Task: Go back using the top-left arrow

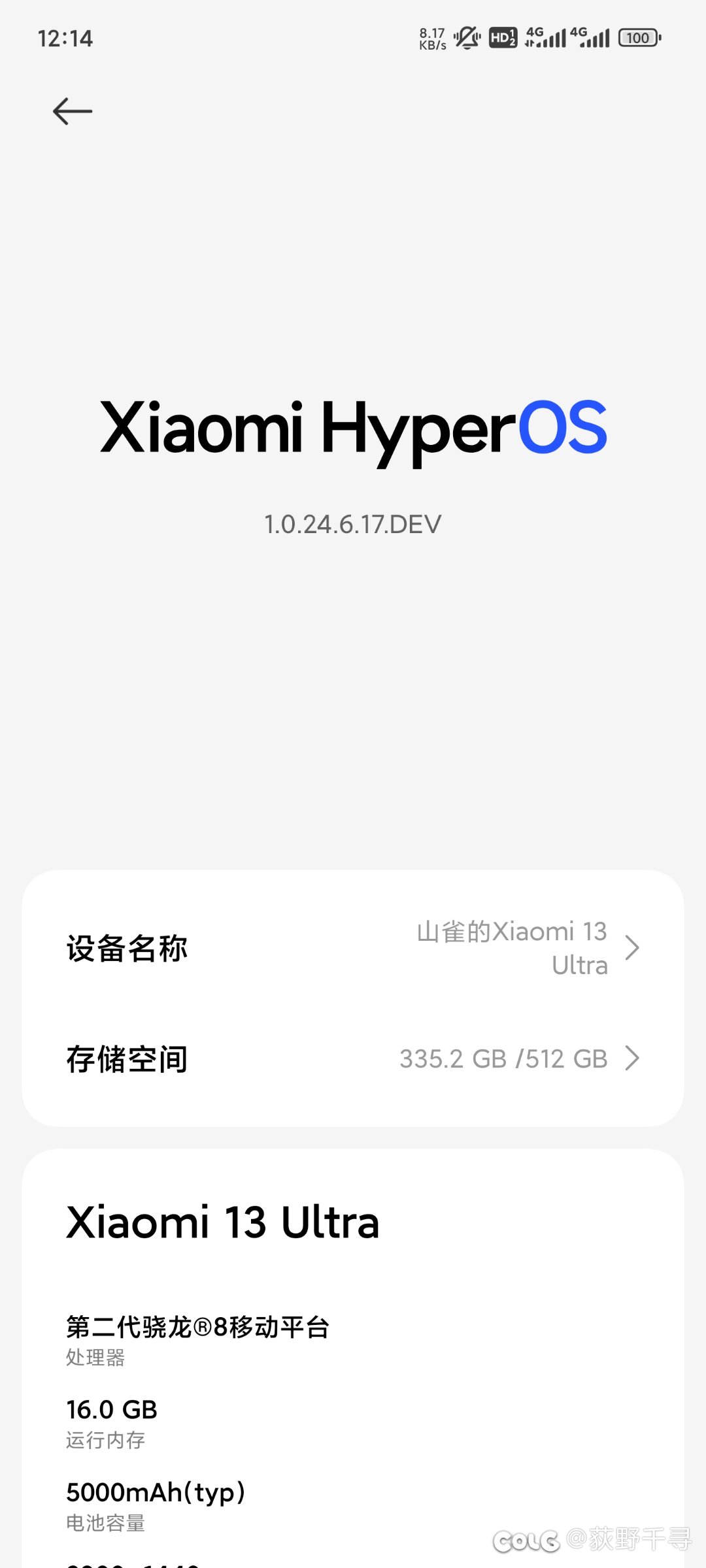Action: click(x=73, y=112)
